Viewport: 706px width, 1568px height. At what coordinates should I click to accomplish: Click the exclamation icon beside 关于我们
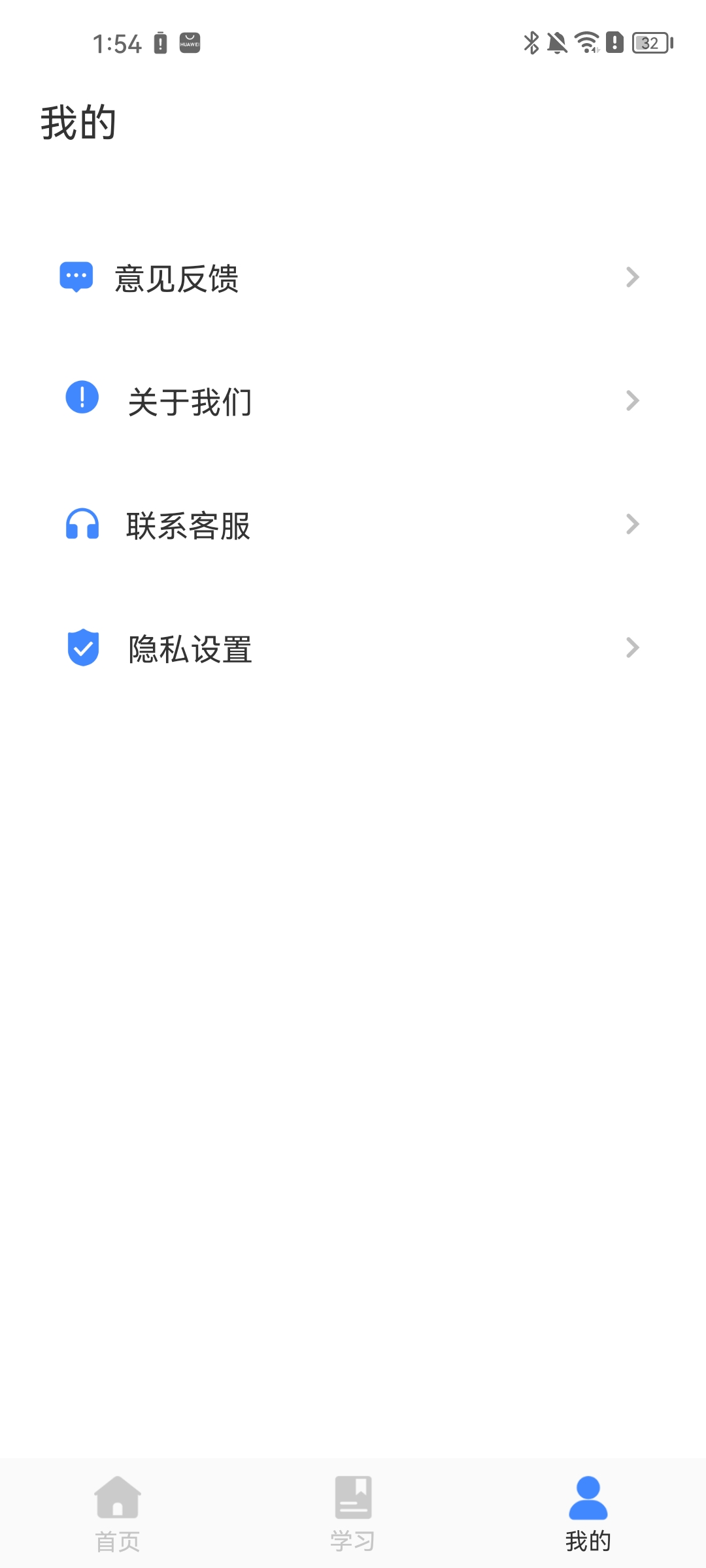coord(81,399)
